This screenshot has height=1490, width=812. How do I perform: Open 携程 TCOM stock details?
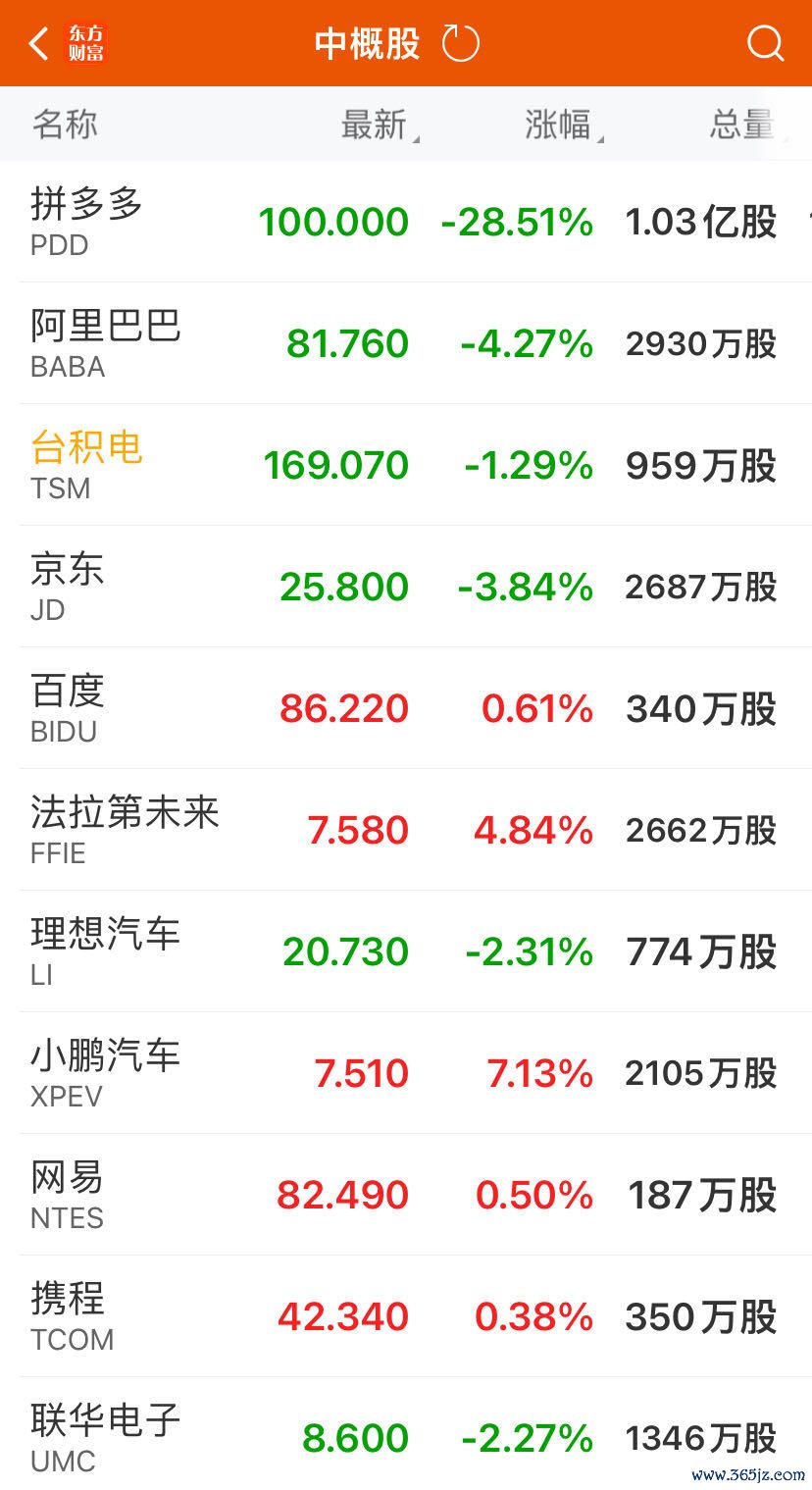406,1316
